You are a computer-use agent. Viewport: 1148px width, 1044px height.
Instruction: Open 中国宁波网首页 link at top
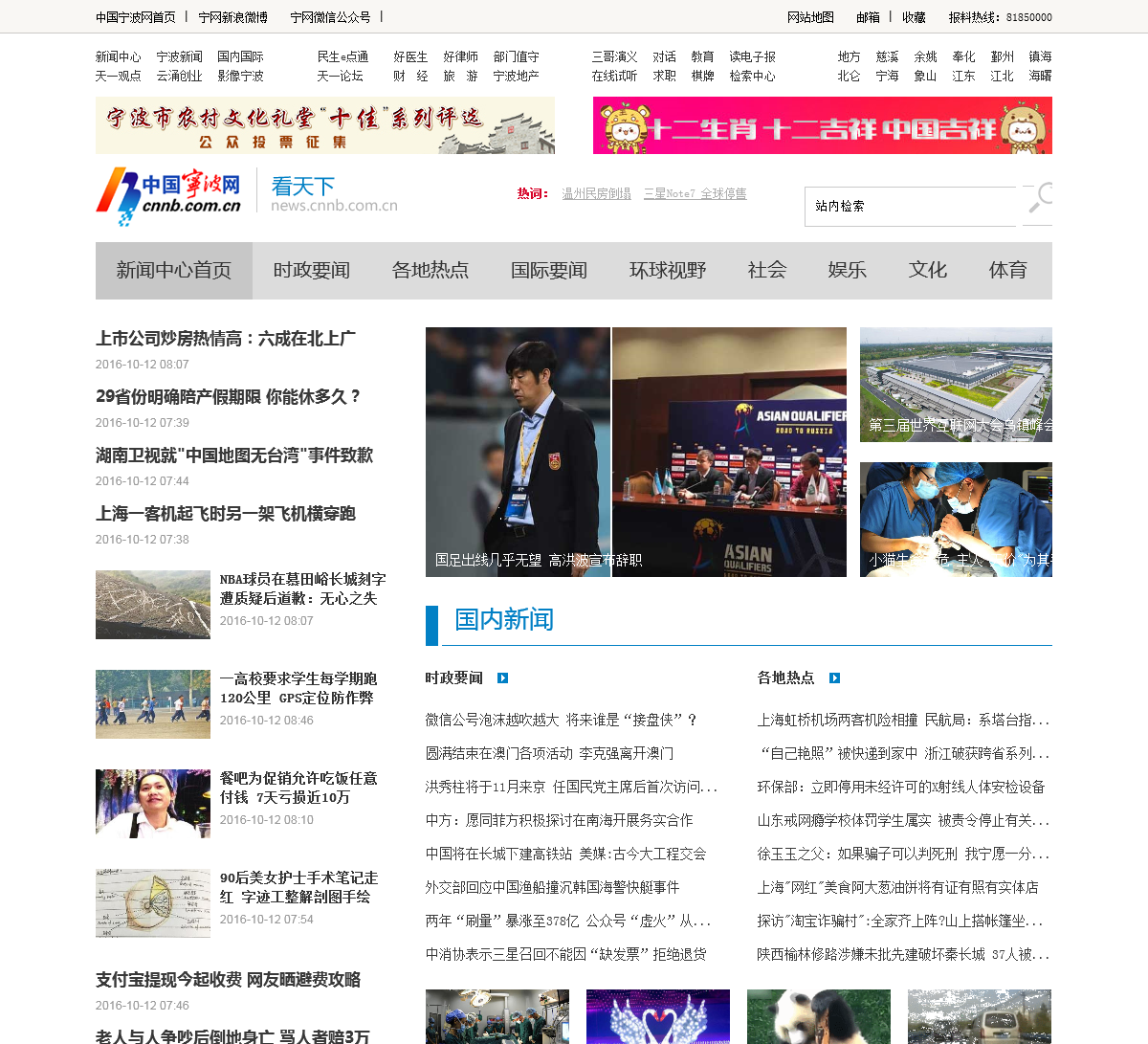pos(136,17)
